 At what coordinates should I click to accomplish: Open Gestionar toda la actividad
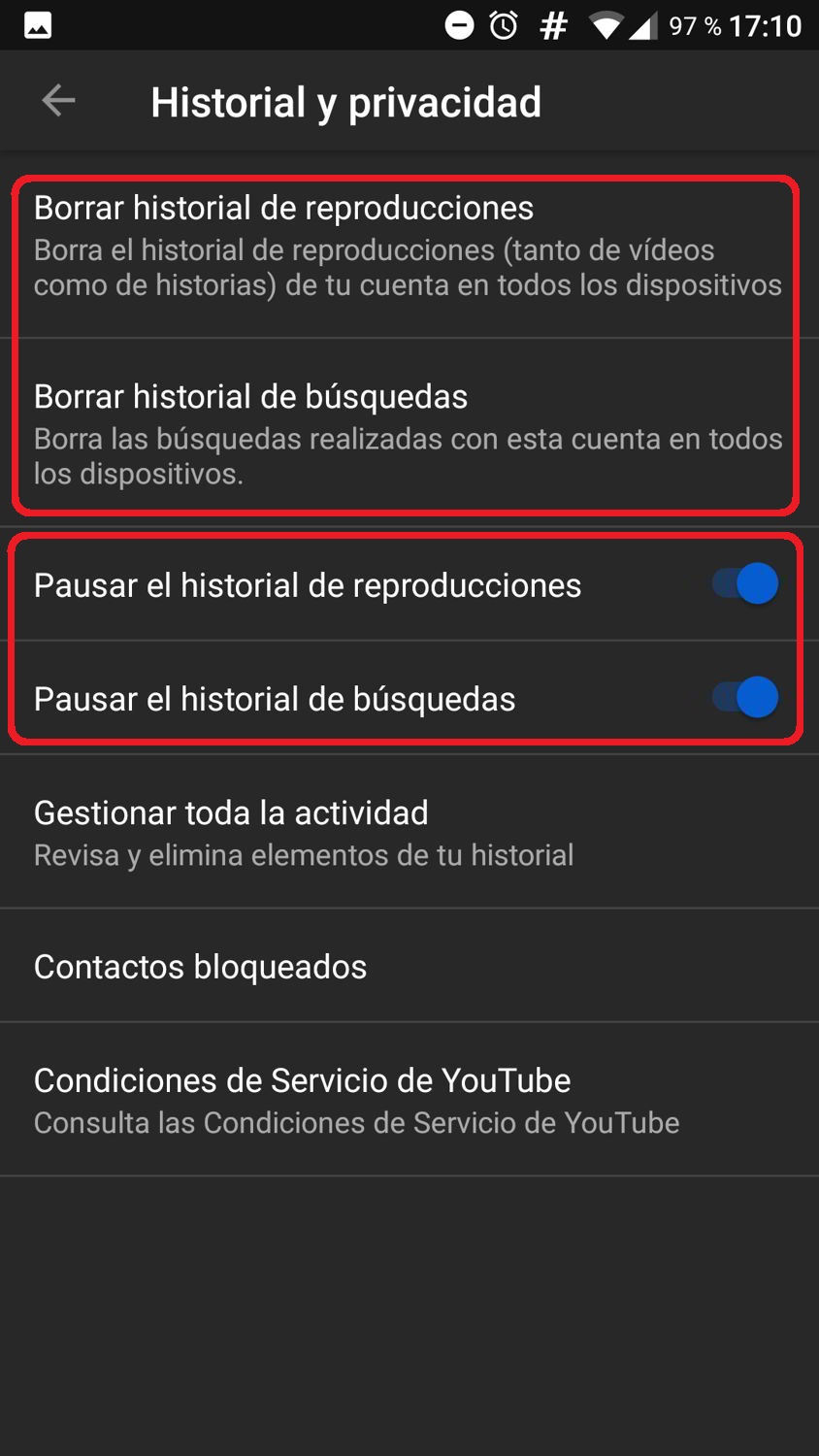(x=408, y=832)
